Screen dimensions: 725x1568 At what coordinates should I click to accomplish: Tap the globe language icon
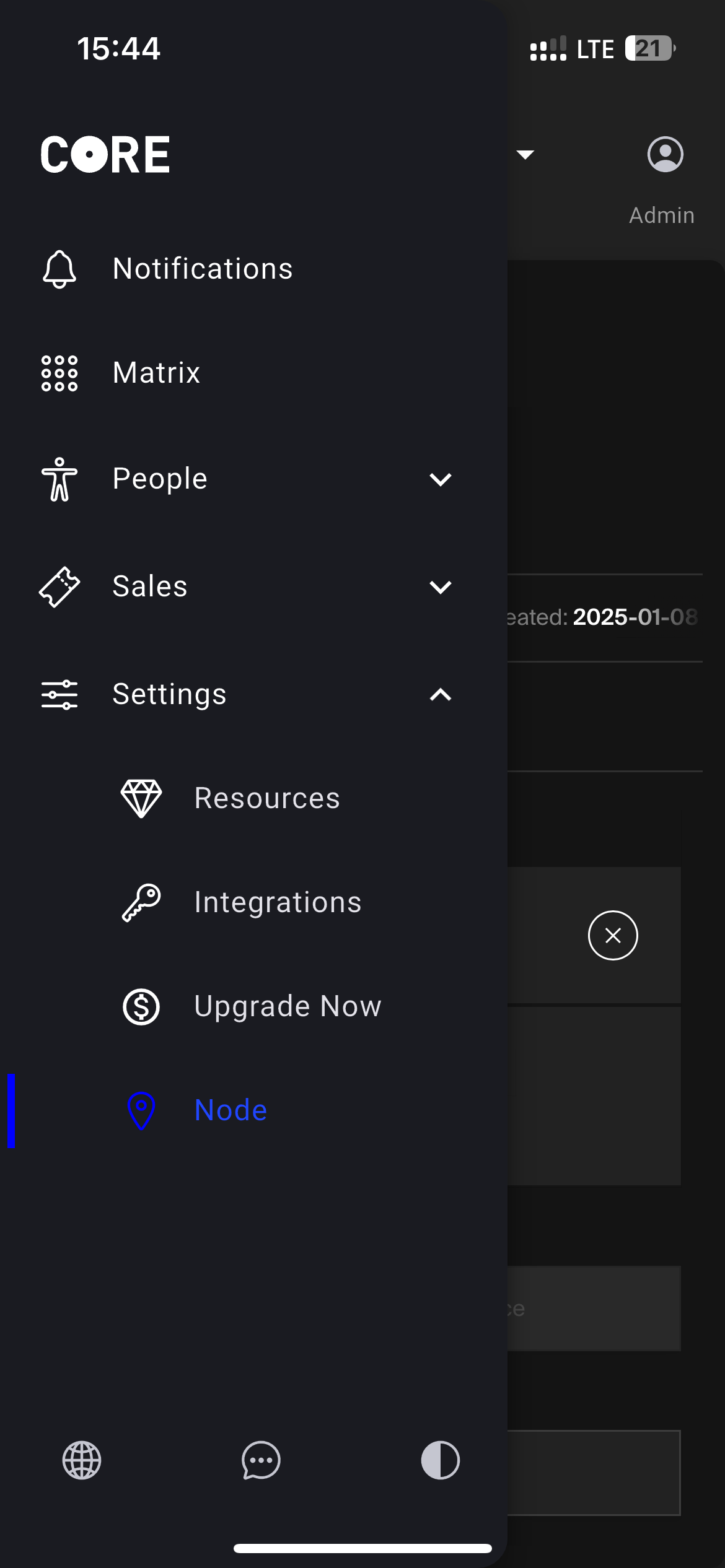click(82, 1460)
